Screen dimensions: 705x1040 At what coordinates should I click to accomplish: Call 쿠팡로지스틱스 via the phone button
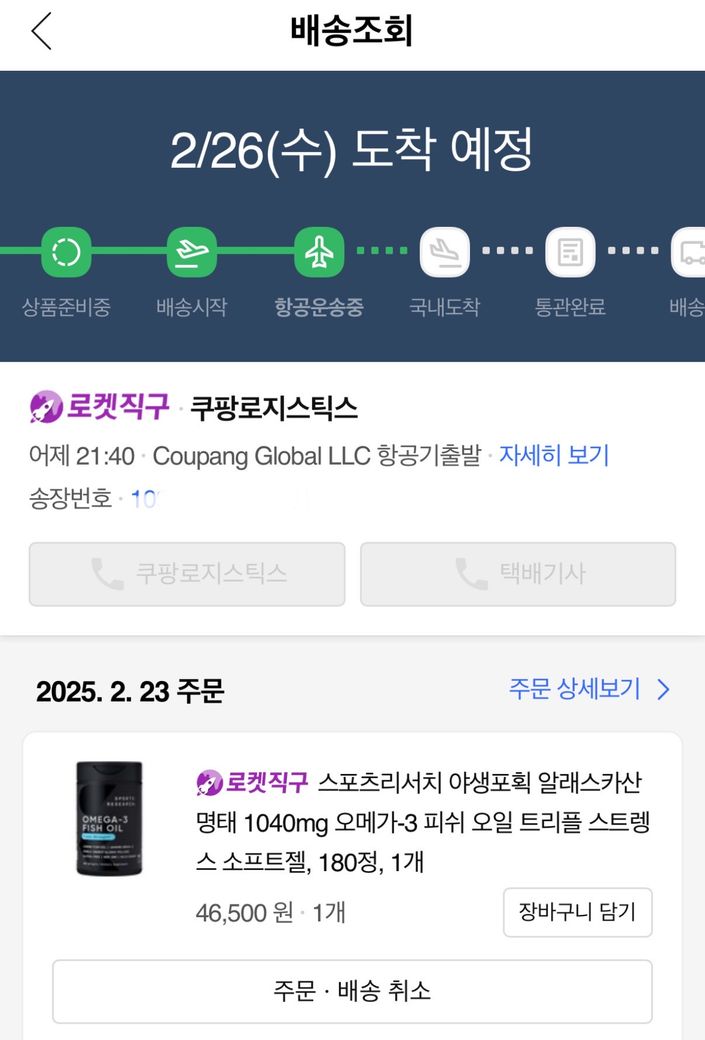pyautogui.click(x=187, y=574)
